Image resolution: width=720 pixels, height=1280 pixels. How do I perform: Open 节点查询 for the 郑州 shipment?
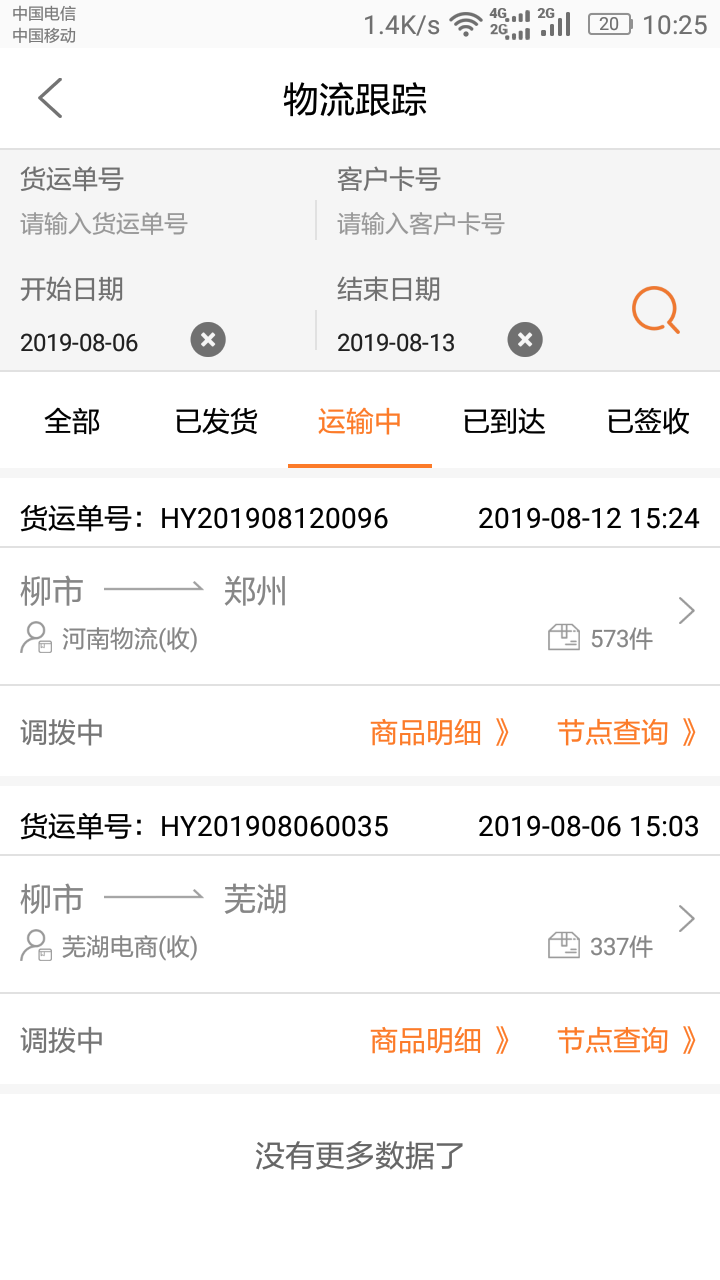(x=627, y=732)
